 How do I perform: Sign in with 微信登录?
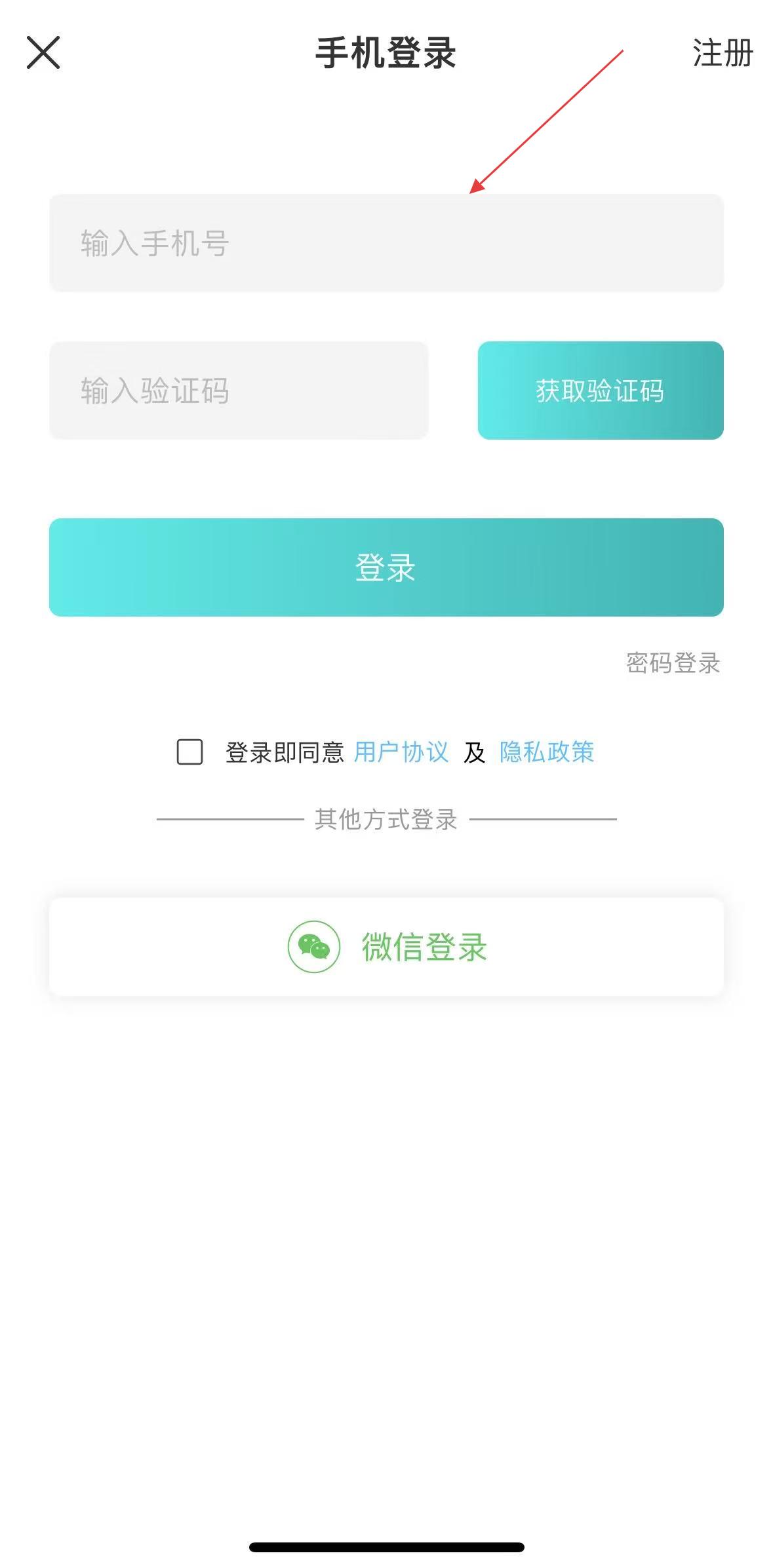(386, 947)
